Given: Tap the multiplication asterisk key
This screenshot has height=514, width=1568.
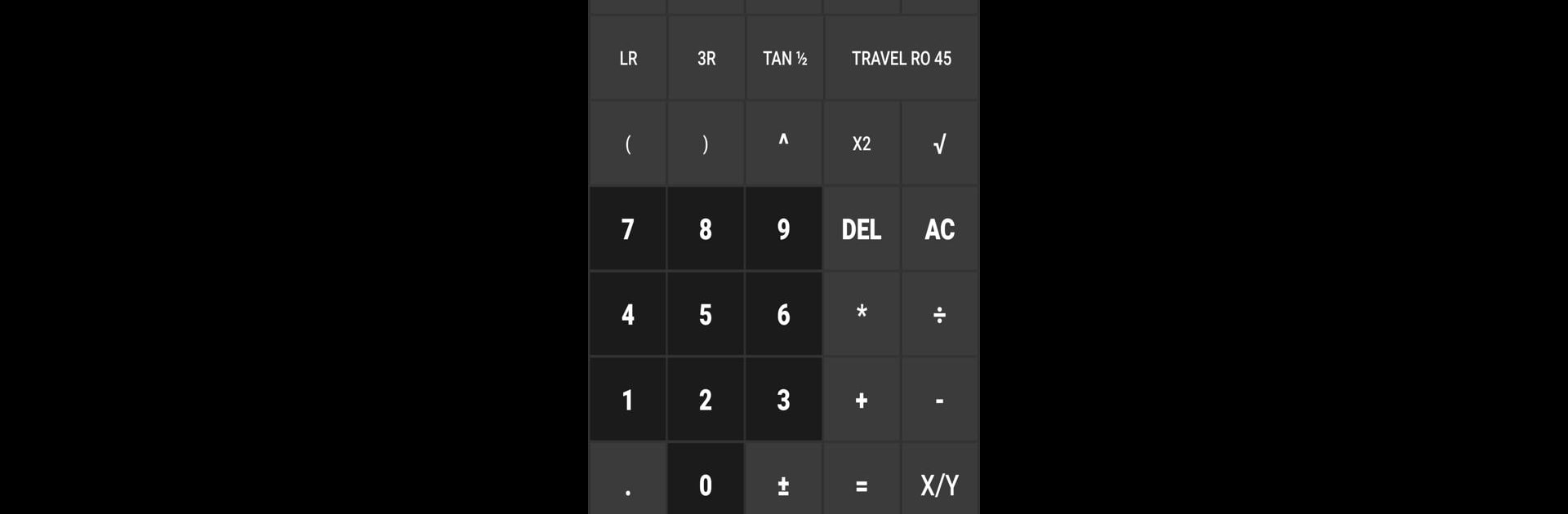Looking at the screenshot, I should 862,315.
